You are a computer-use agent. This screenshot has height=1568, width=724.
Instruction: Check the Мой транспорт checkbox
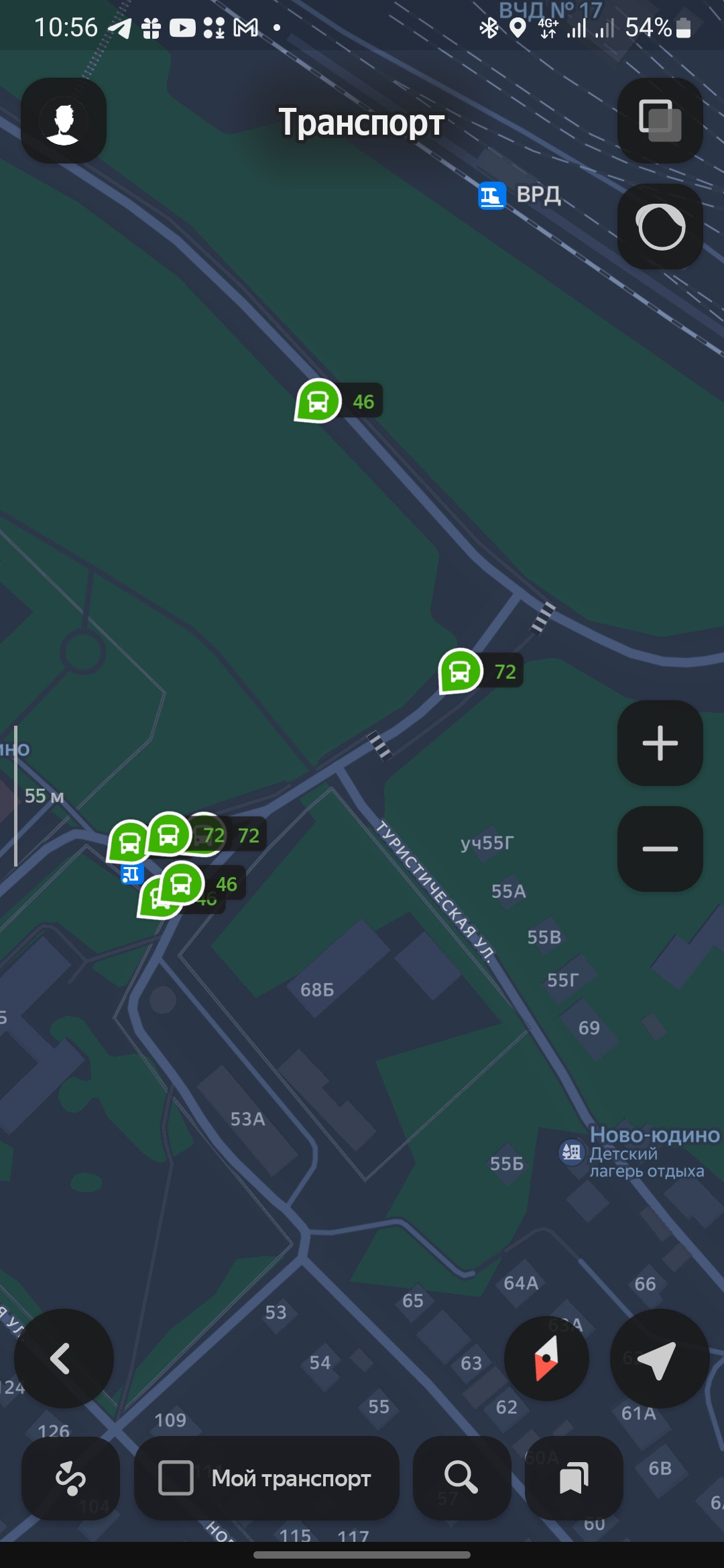point(176,1478)
